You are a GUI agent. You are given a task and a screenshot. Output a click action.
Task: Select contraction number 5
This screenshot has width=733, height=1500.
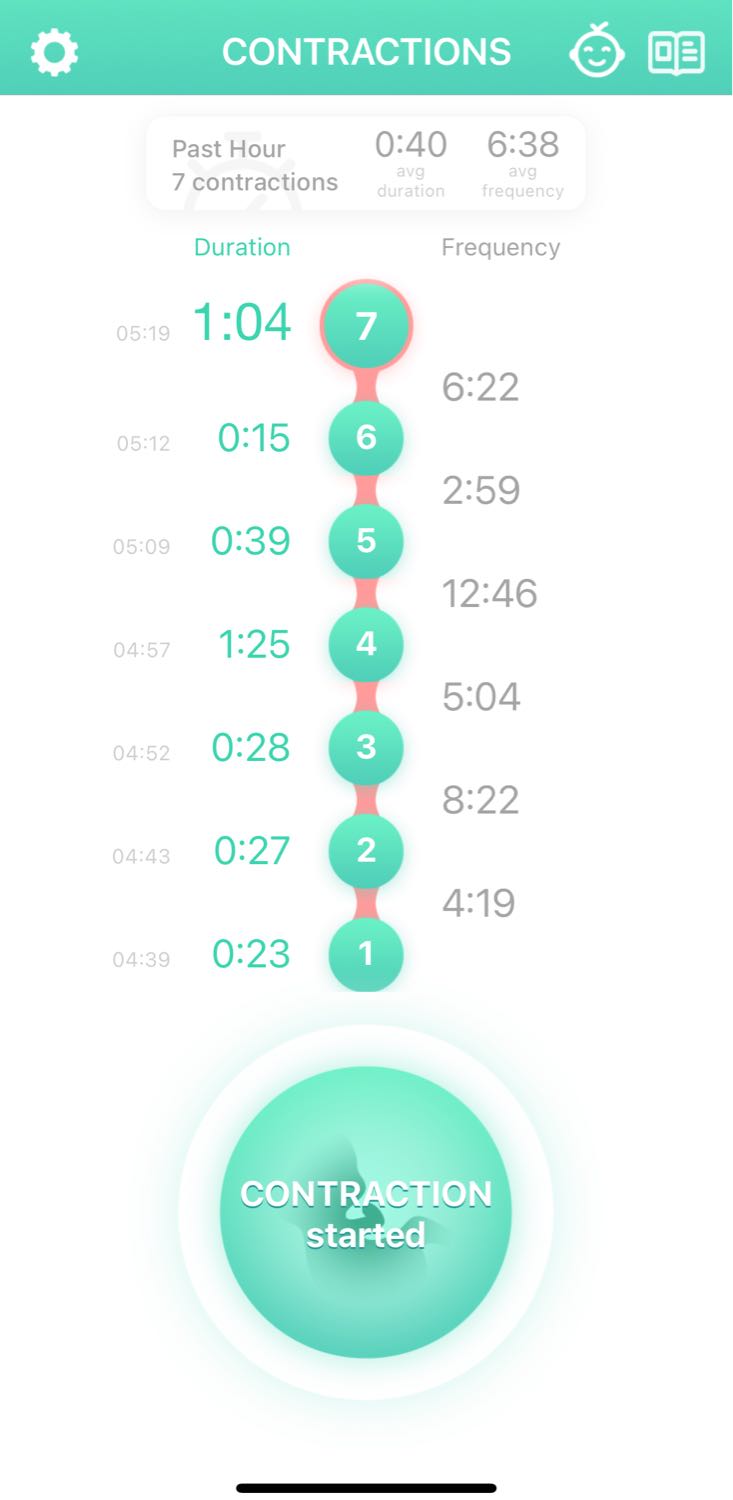coord(366,541)
